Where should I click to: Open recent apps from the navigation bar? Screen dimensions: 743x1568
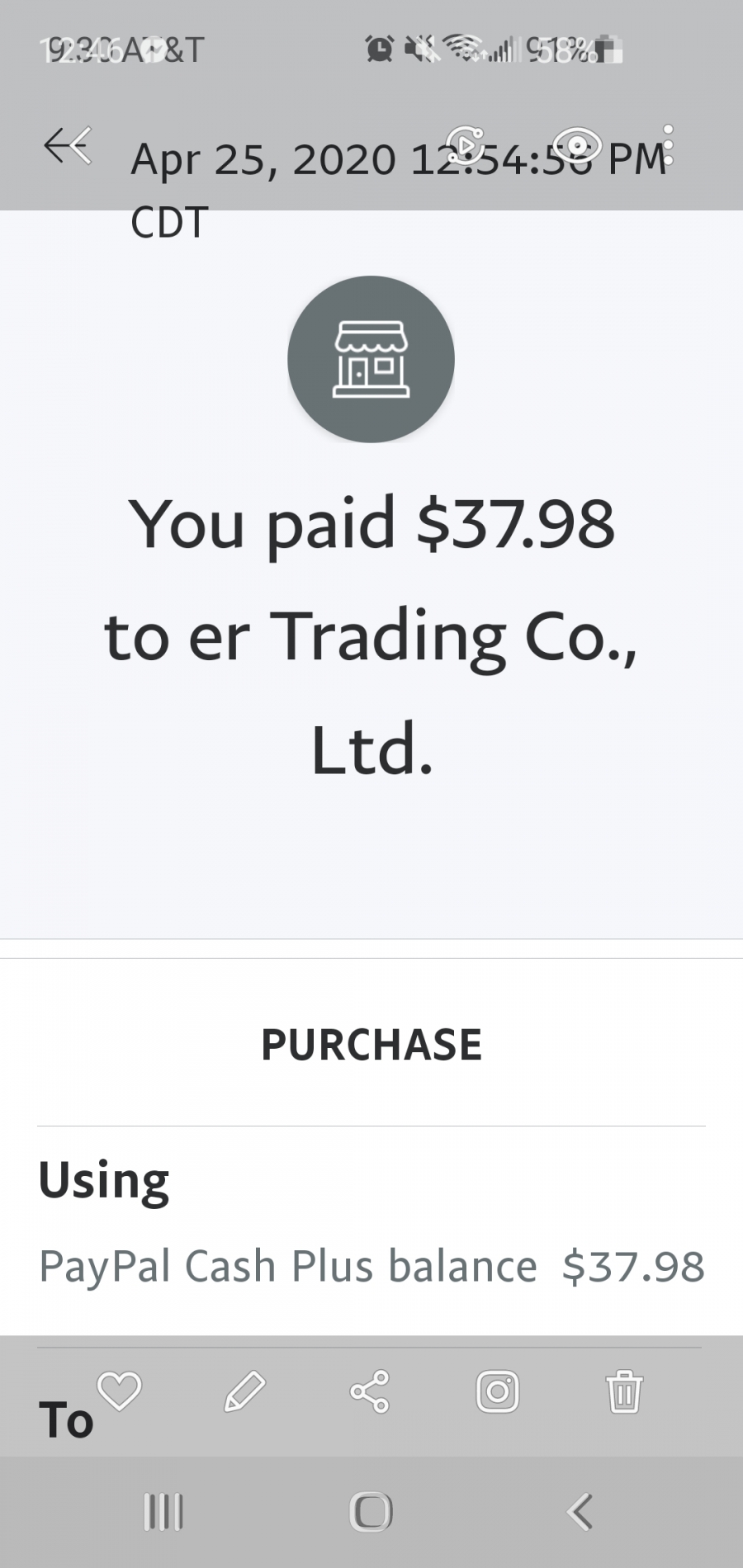(163, 1512)
